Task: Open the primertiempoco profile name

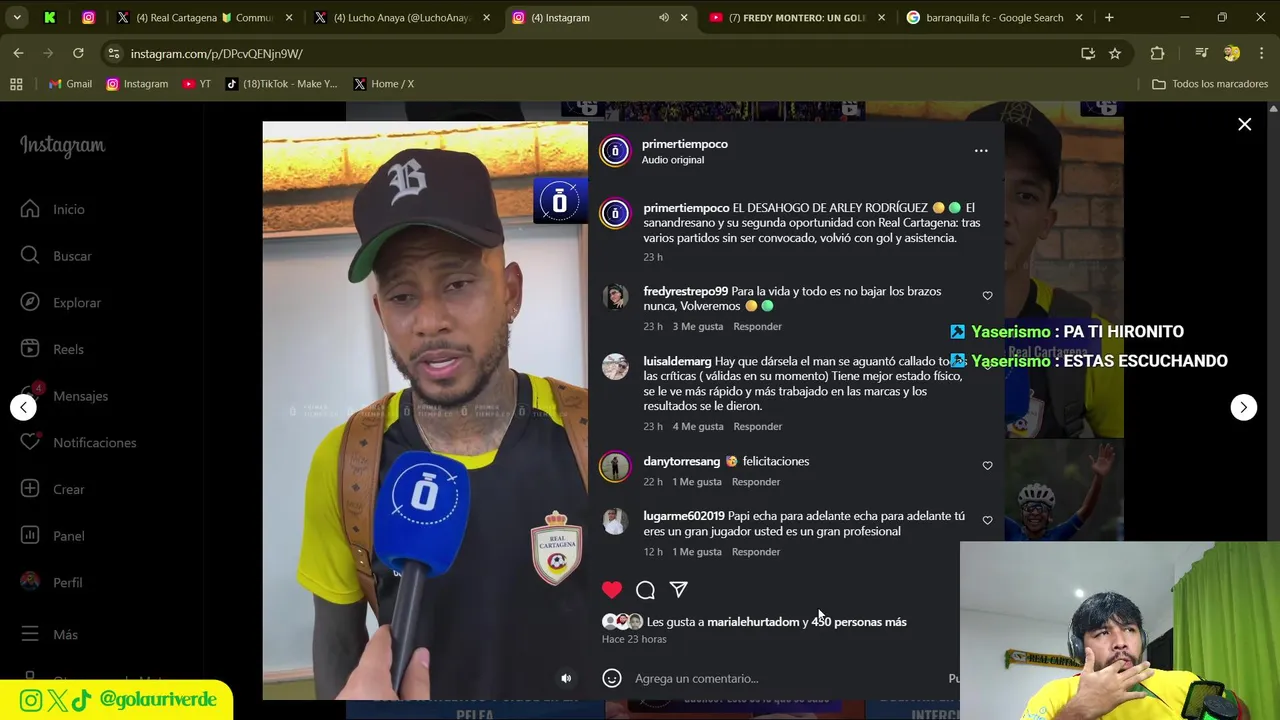Action: pyautogui.click(x=684, y=144)
